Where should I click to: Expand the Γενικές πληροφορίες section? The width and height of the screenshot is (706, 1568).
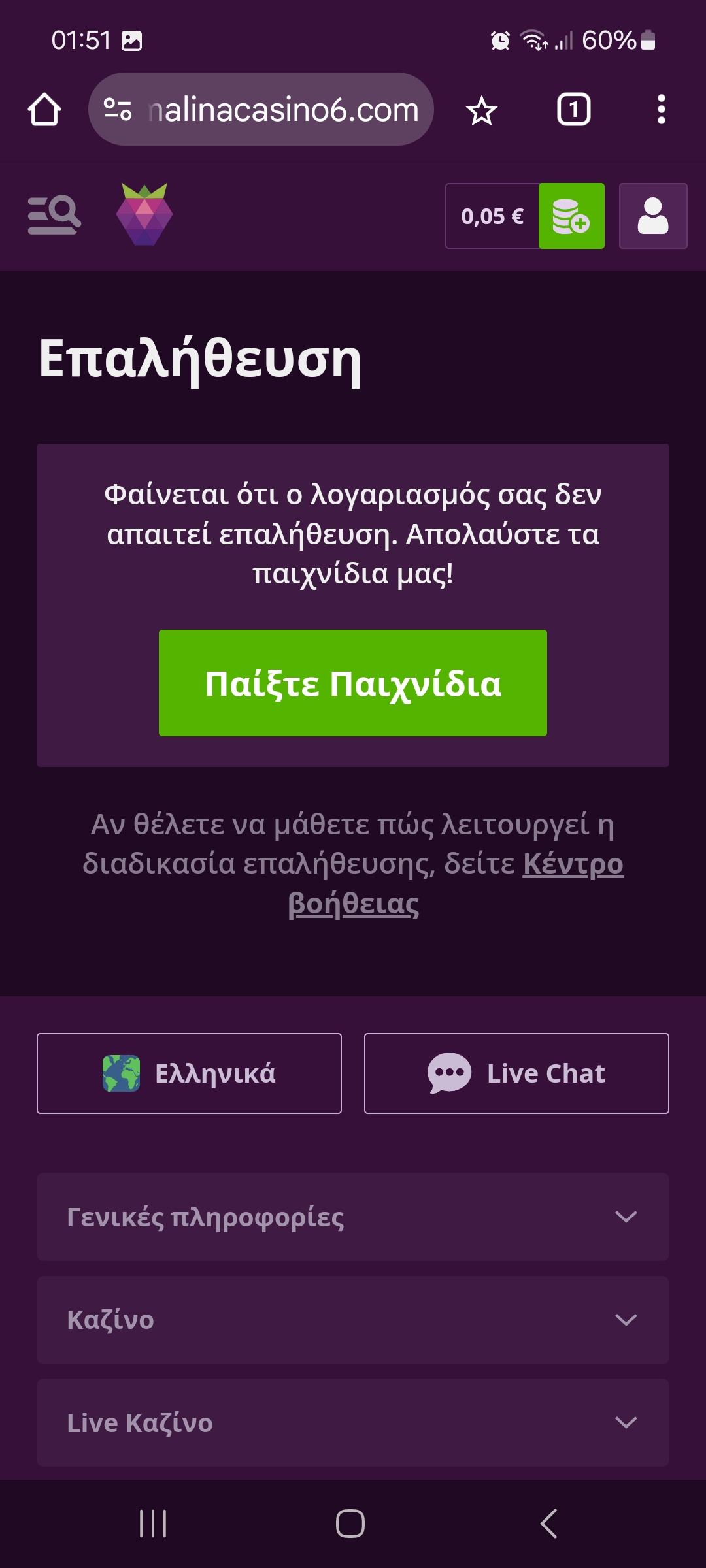[x=353, y=1217]
